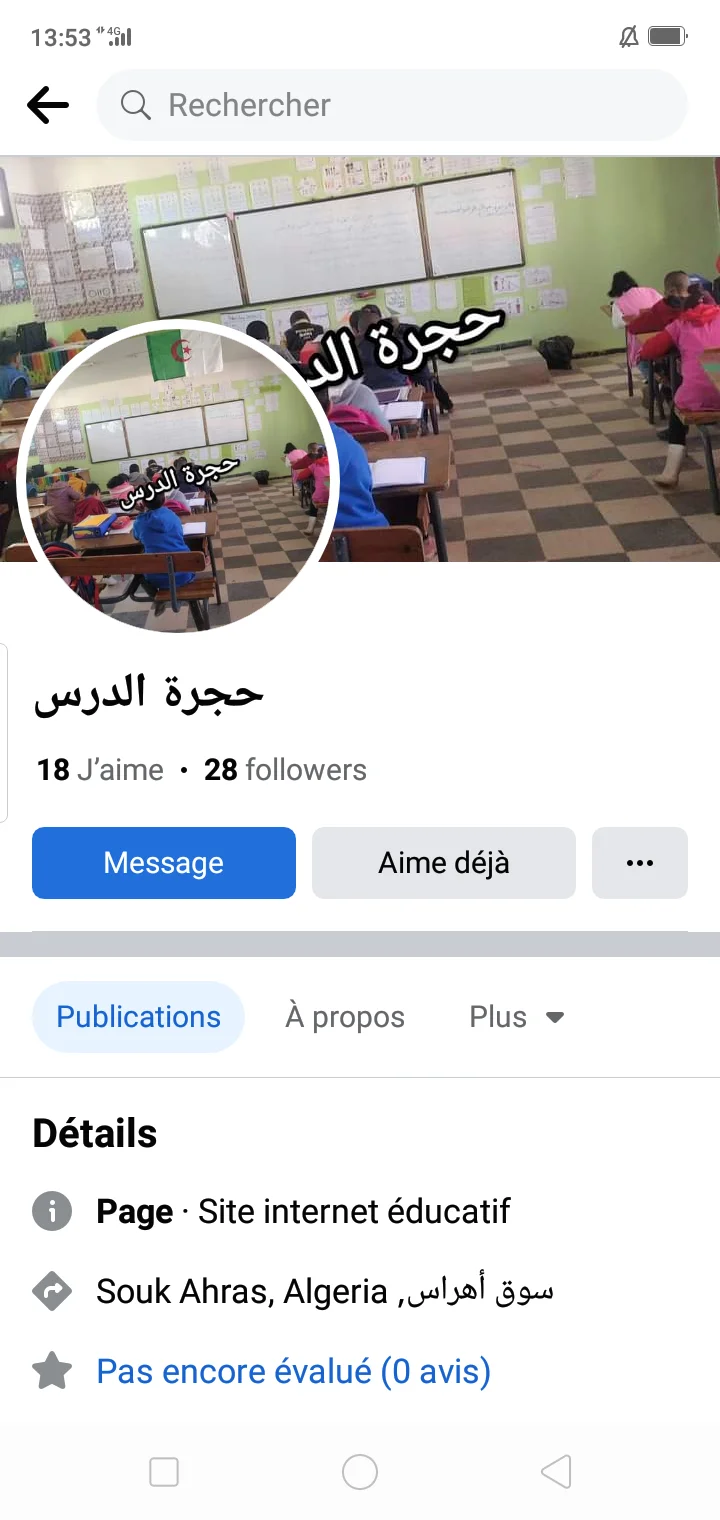Image resolution: width=720 pixels, height=1520 pixels.
Task: Send a Message to the page
Action: click(164, 863)
